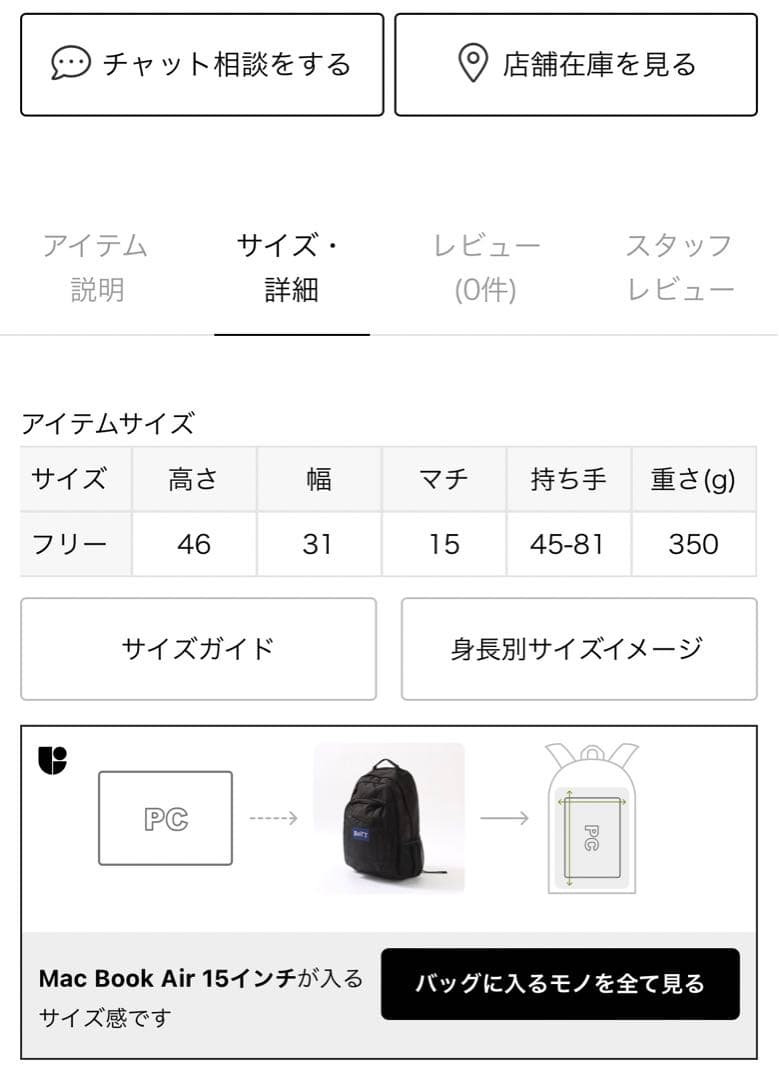The width and height of the screenshot is (779, 1080).
Task: Select the サイズ・詳細 tab
Action: tap(290, 265)
